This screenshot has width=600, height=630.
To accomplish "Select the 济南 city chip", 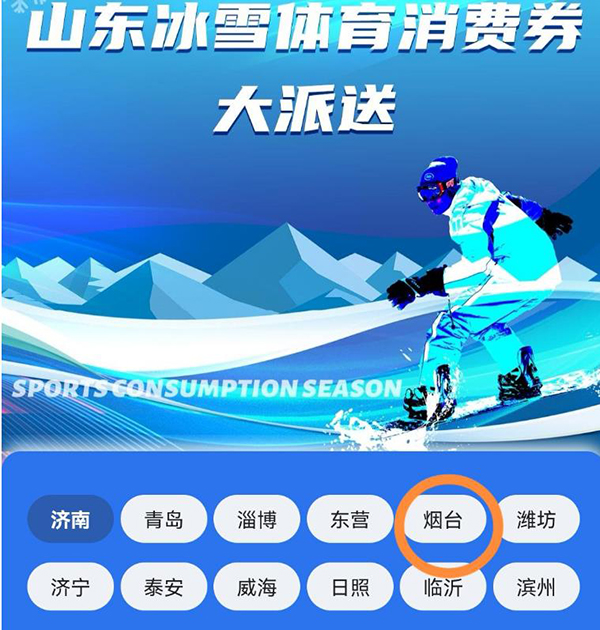I will click(70, 519).
